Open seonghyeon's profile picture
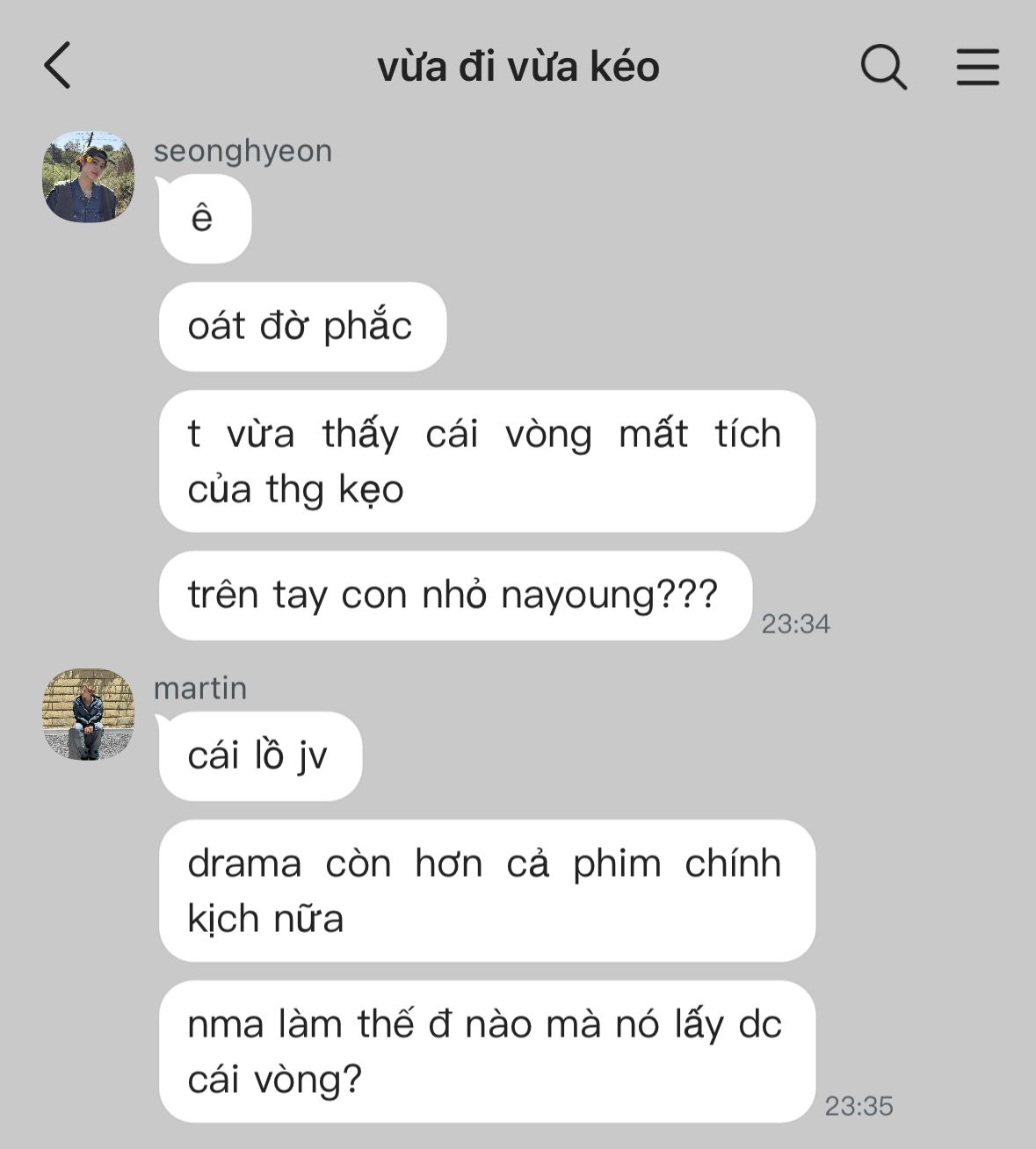 [x=88, y=177]
